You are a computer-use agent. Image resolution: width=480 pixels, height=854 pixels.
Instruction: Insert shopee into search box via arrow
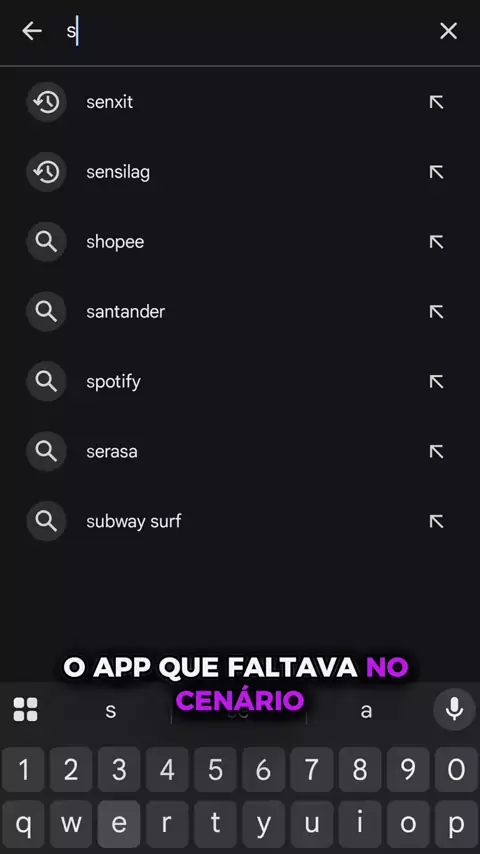[436, 242]
